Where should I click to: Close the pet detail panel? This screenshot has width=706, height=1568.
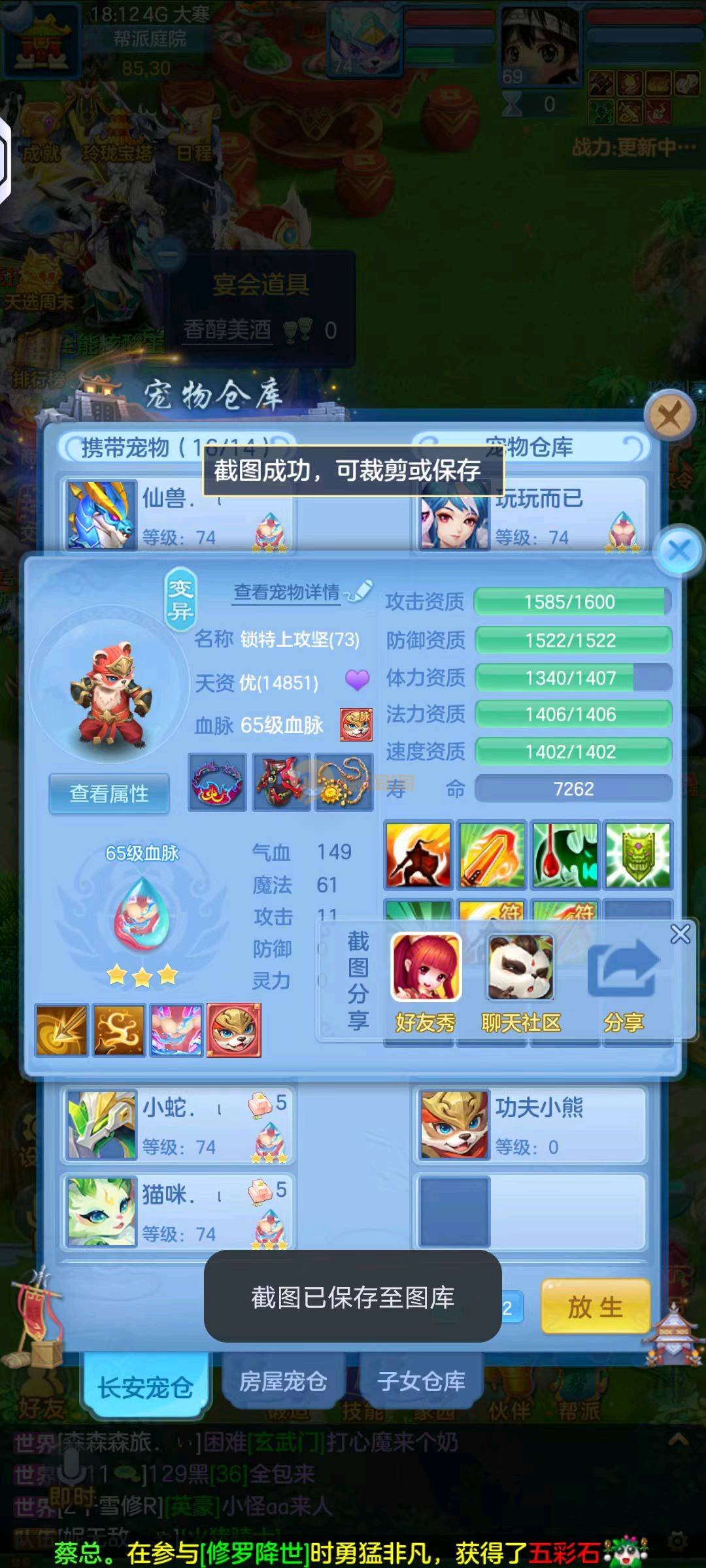[x=679, y=551]
